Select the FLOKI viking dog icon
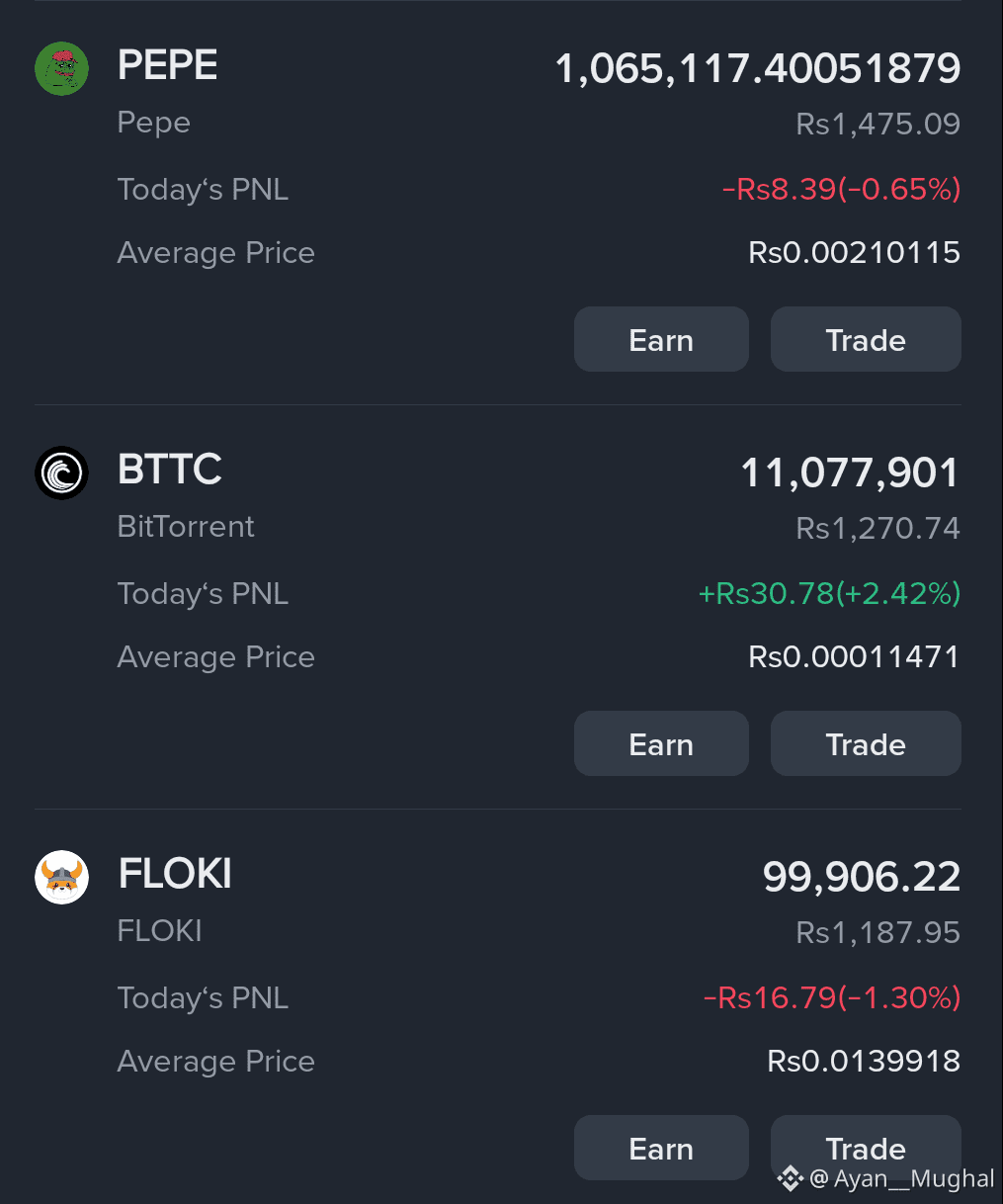The height and width of the screenshot is (1204, 1003). coord(61,877)
